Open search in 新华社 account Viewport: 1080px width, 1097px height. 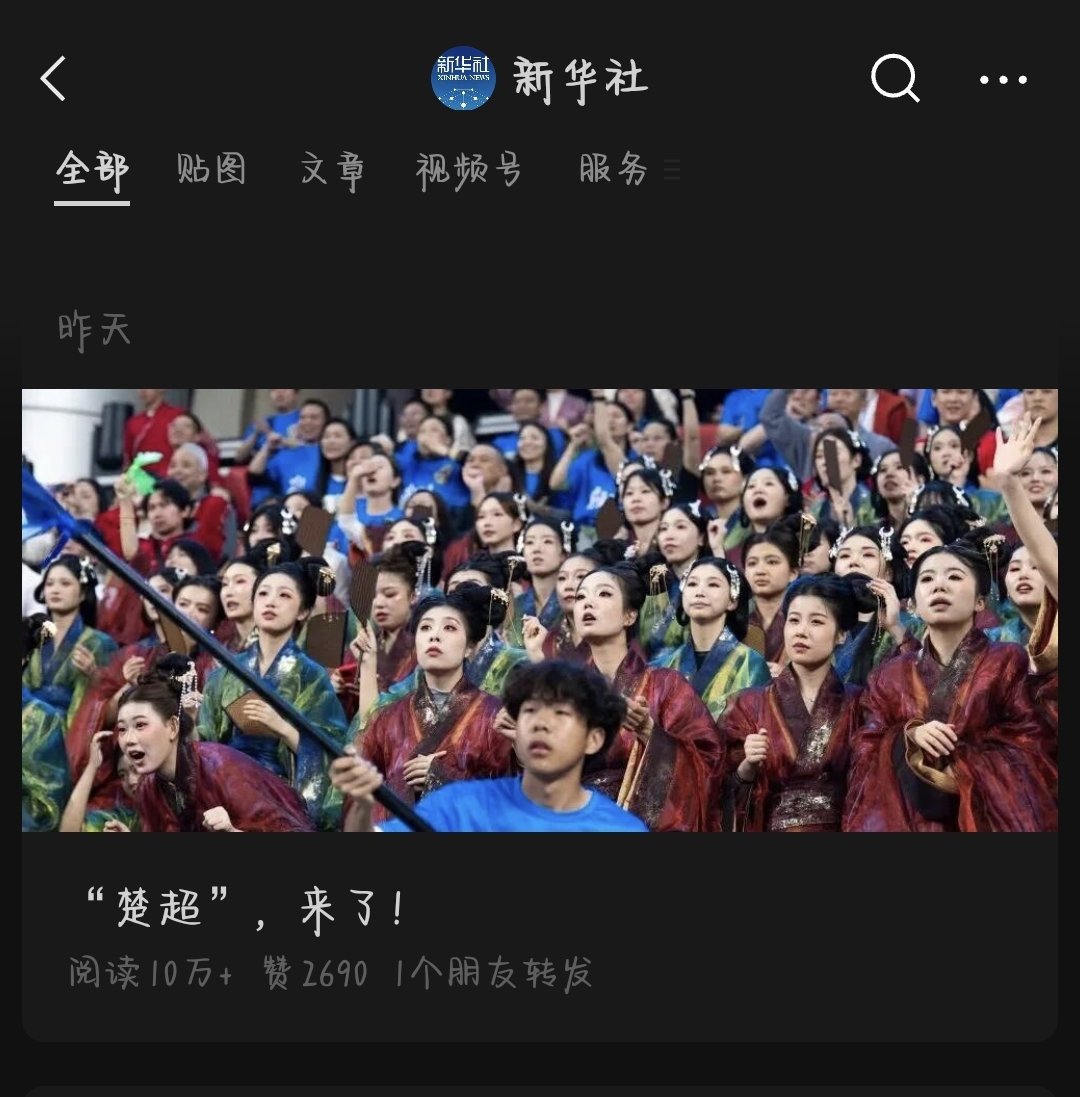point(894,78)
